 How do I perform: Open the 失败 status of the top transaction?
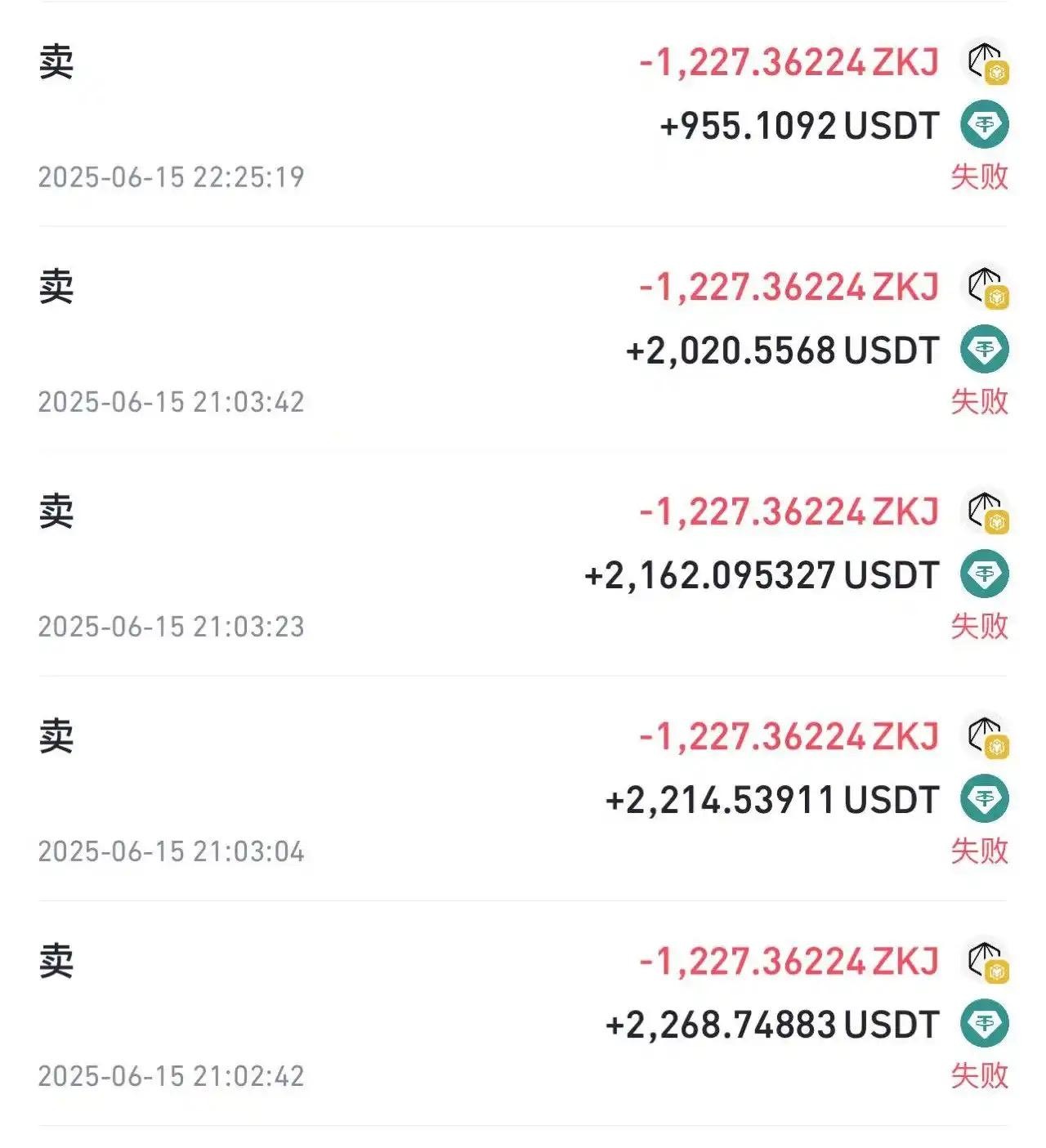(981, 174)
